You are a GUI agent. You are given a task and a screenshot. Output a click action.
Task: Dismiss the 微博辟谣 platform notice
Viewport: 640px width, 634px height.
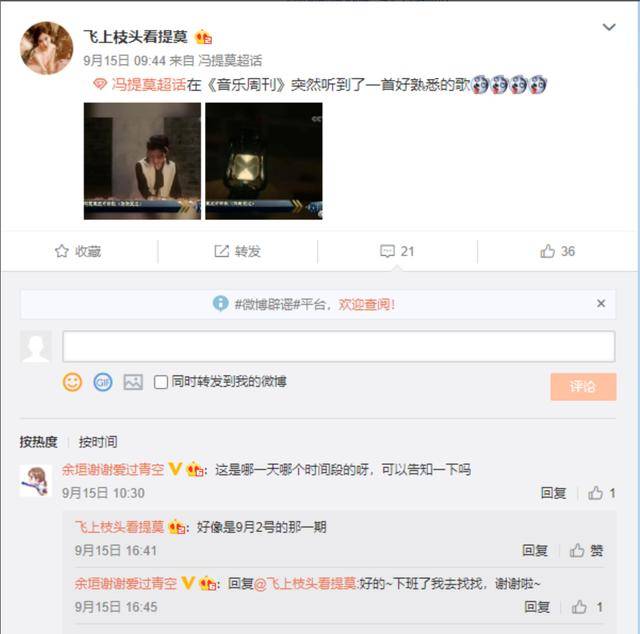[x=601, y=303]
